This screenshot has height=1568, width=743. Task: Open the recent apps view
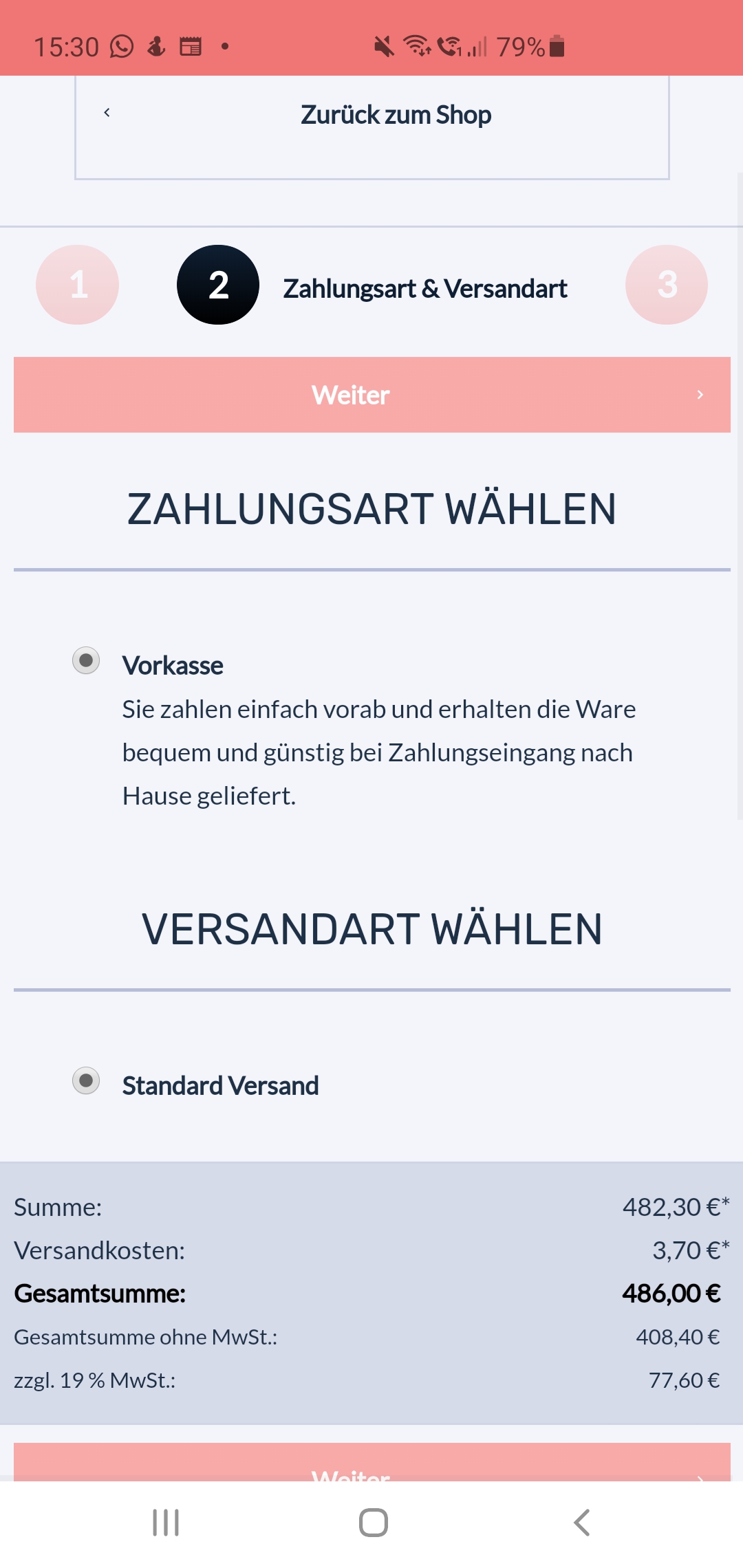pos(166,1523)
